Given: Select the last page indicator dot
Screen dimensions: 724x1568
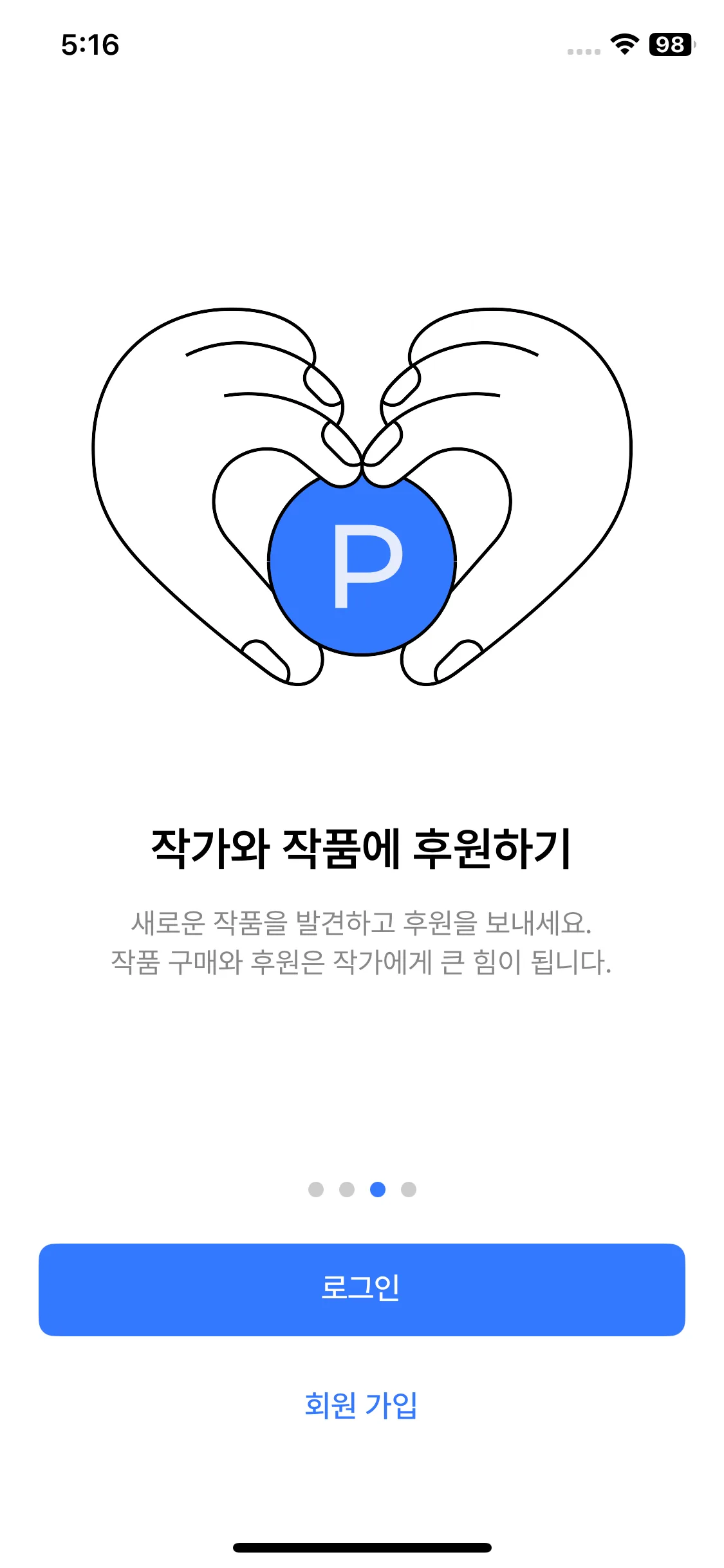Looking at the screenshot, I should click(409, 1190).
